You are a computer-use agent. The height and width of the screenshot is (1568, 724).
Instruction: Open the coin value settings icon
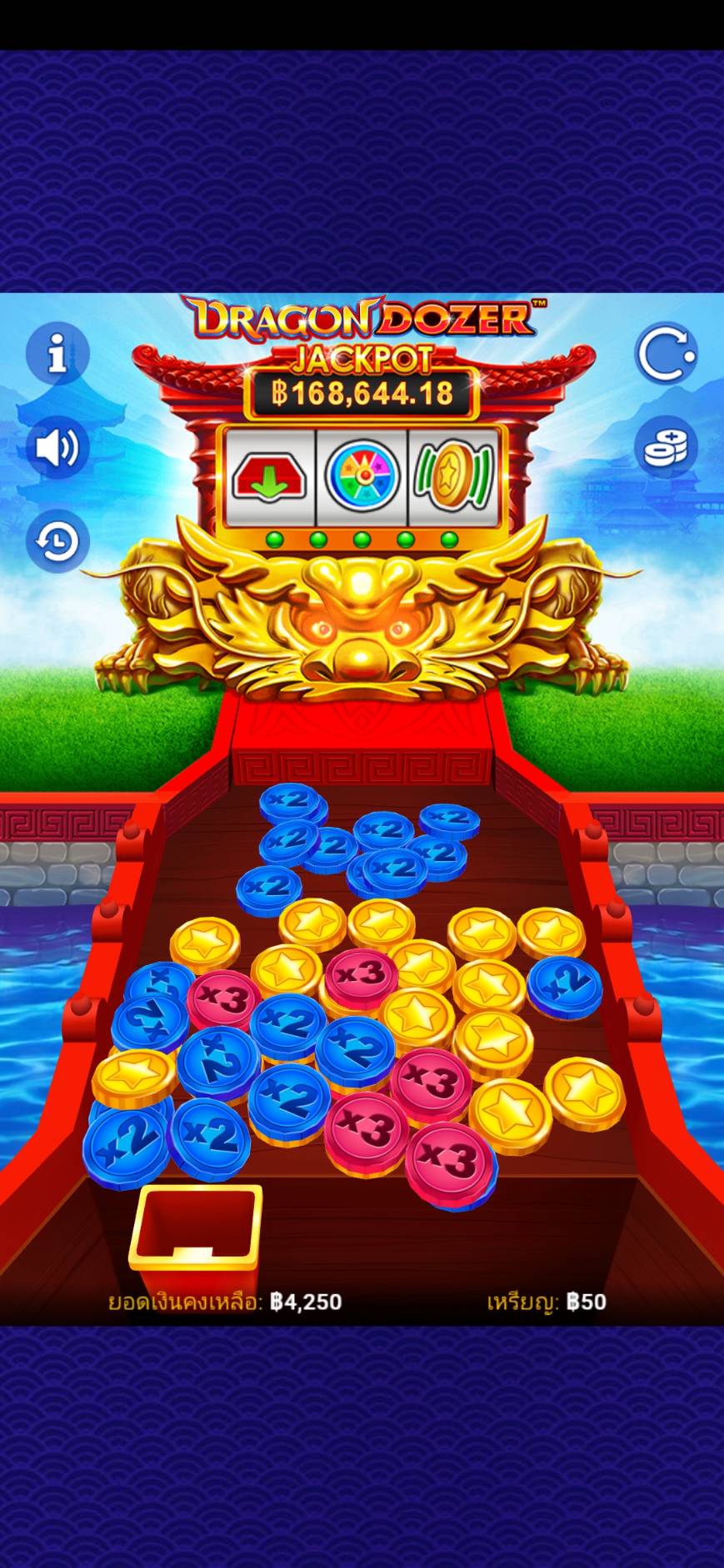[667, 447]
